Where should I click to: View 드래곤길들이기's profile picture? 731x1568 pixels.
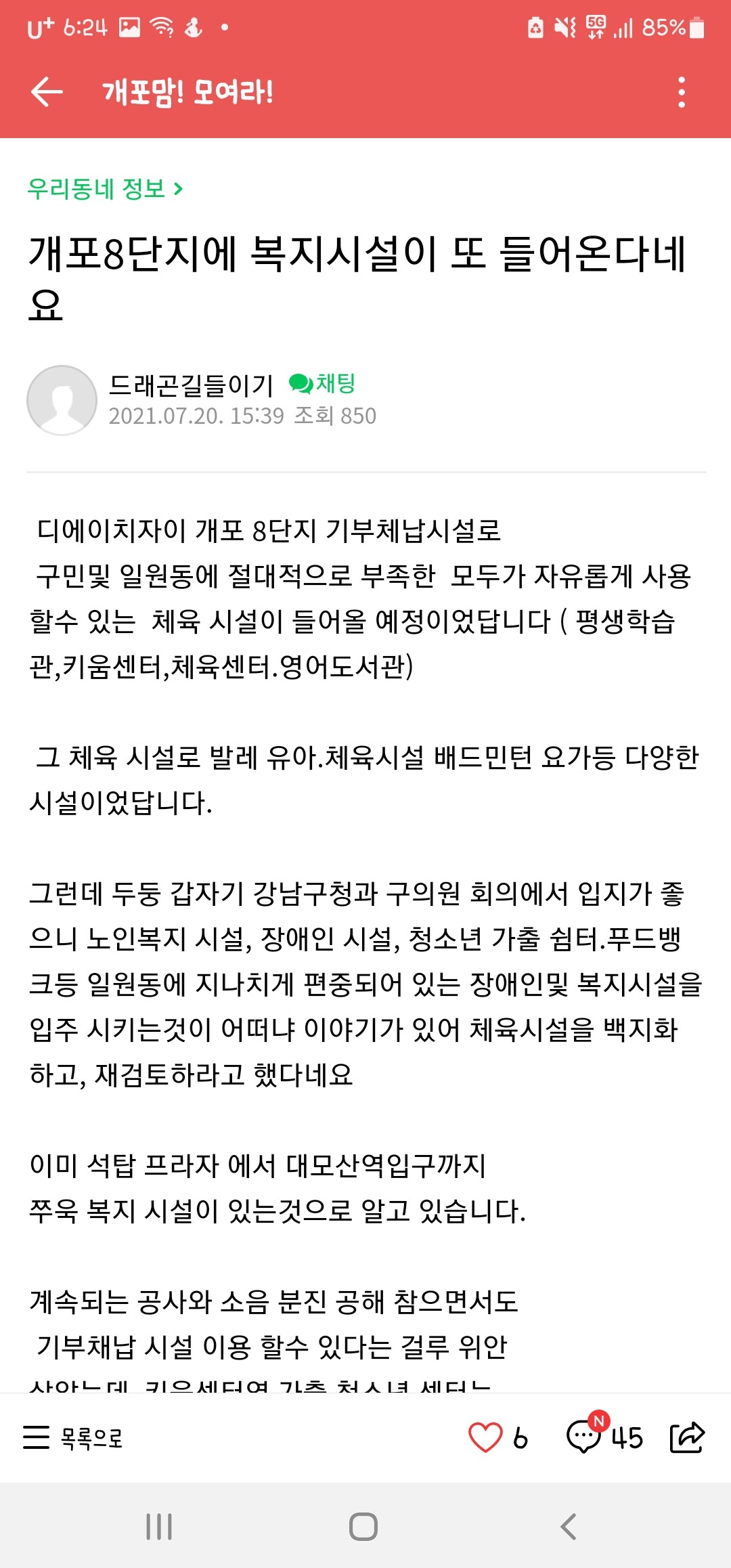click(62, 400)
